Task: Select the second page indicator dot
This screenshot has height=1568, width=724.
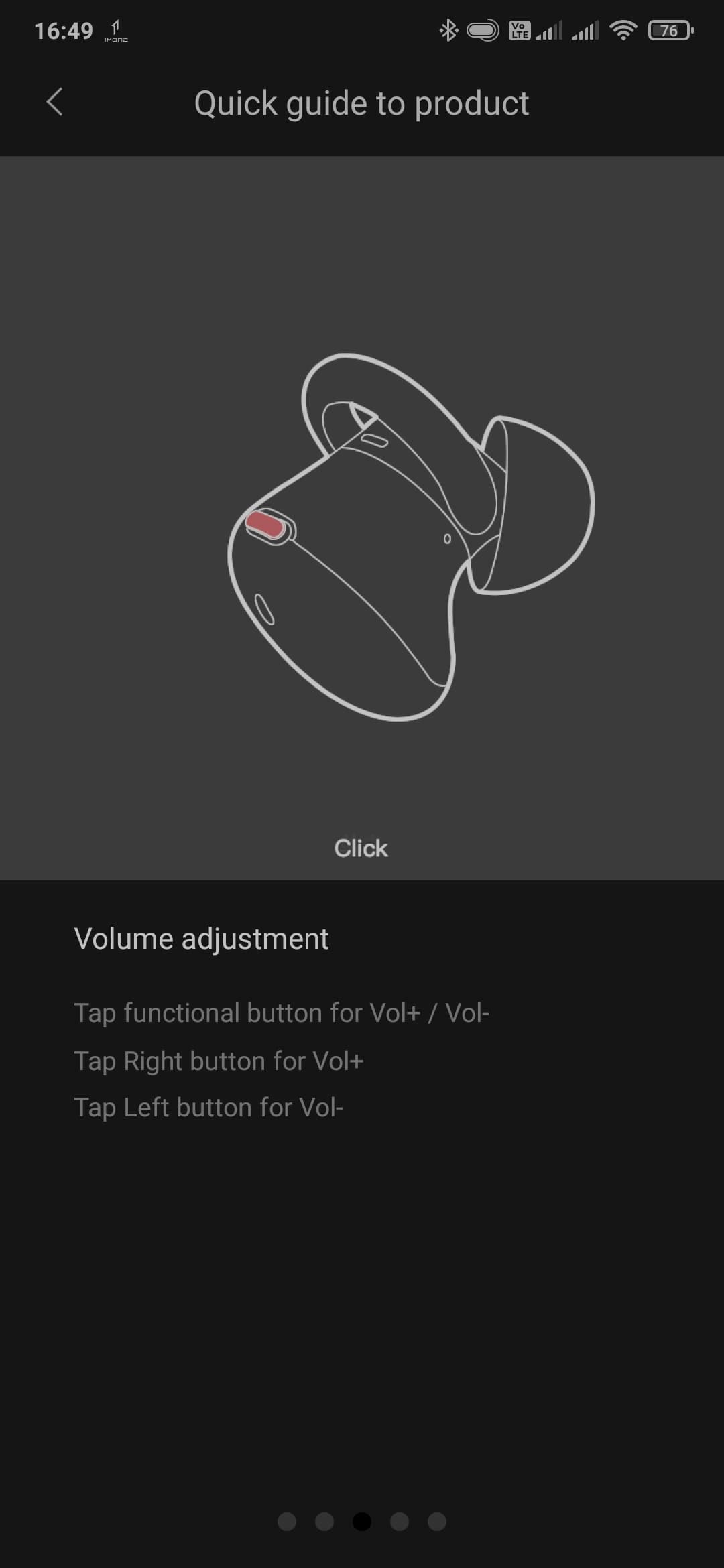Action: pyautogui.click(x=324, y=1522)
